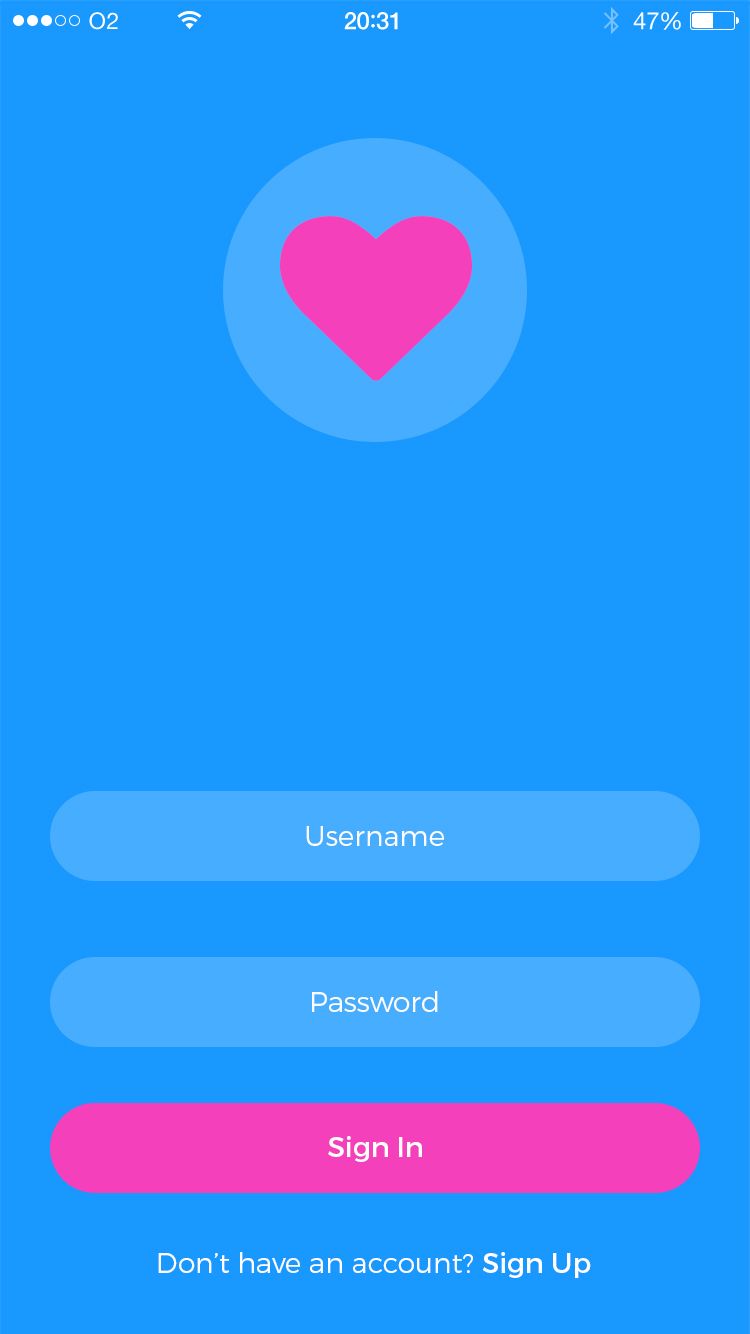Tap the pink Sign In button
This screenshot has height=1334, width=750.
374,1148
